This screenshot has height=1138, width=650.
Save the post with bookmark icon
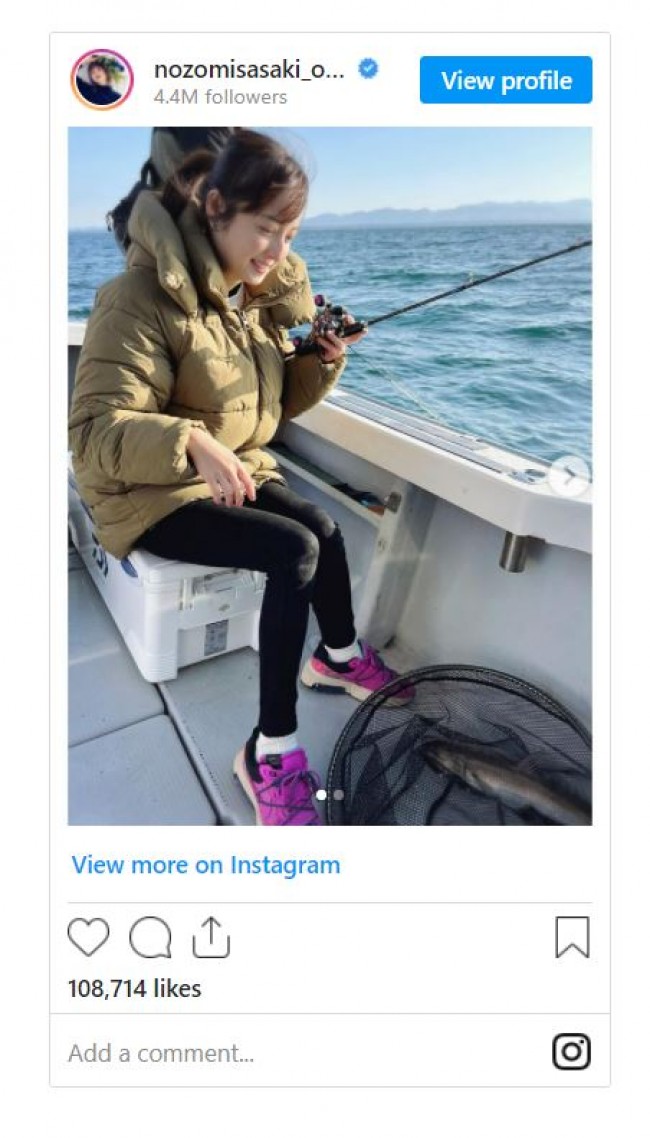tap(572, 938)
